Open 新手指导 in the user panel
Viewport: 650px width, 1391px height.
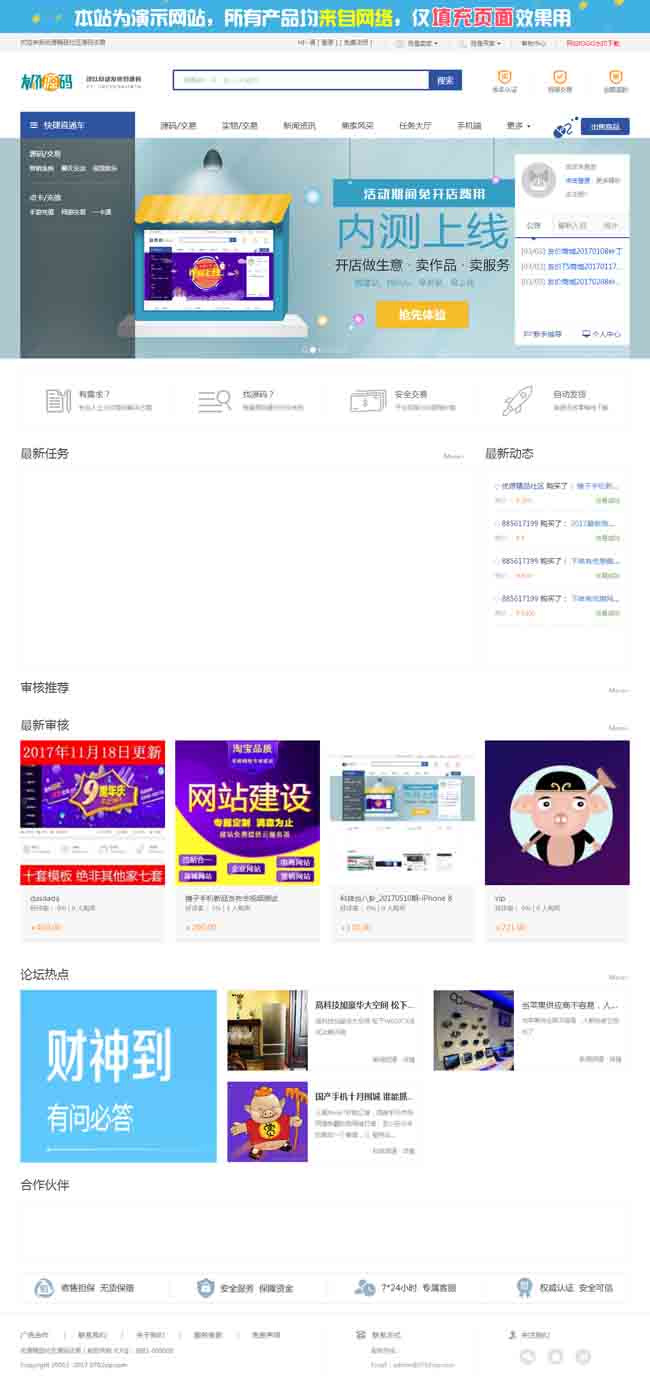pos(543,334)
